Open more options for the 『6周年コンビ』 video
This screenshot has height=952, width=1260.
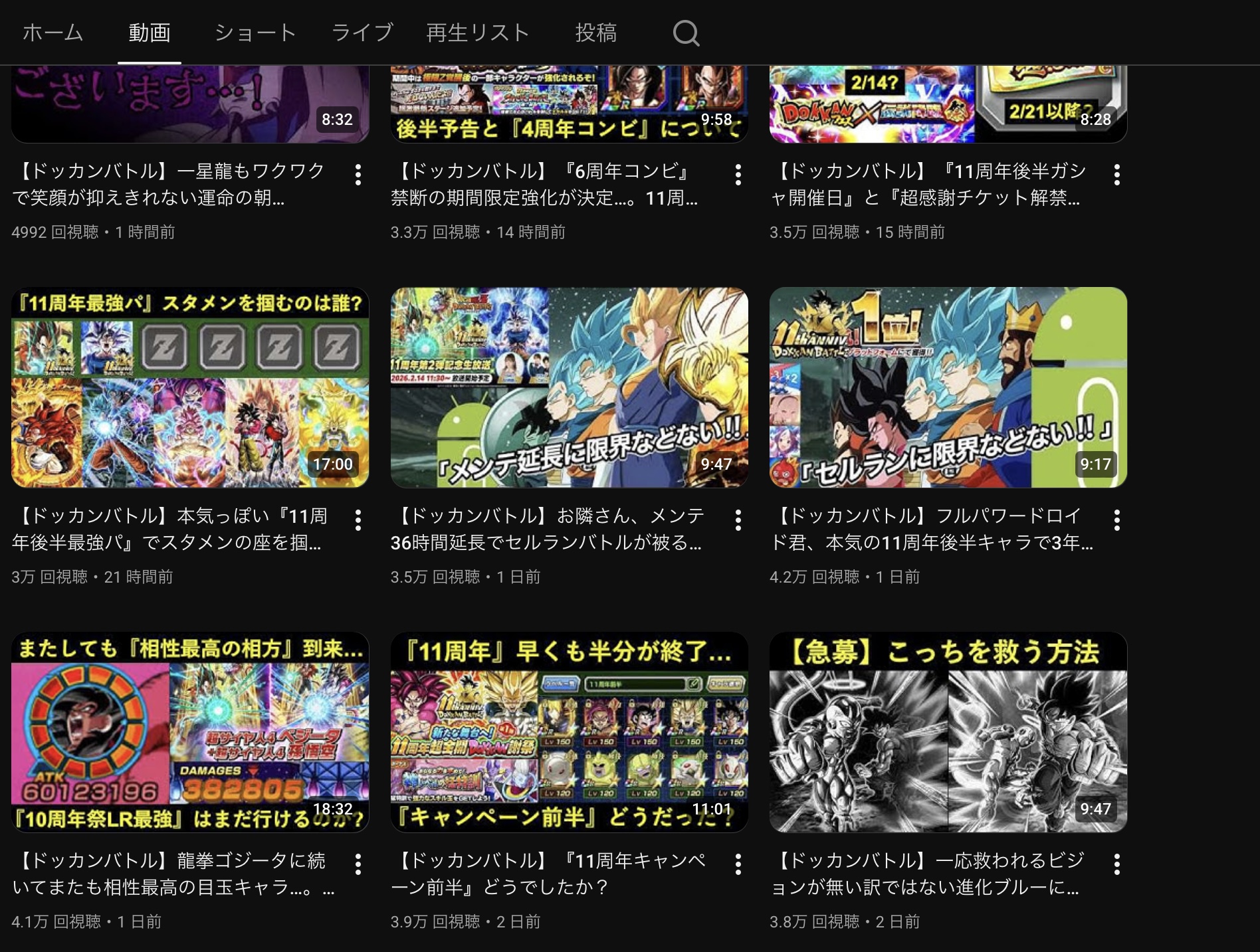pos(738,175)
